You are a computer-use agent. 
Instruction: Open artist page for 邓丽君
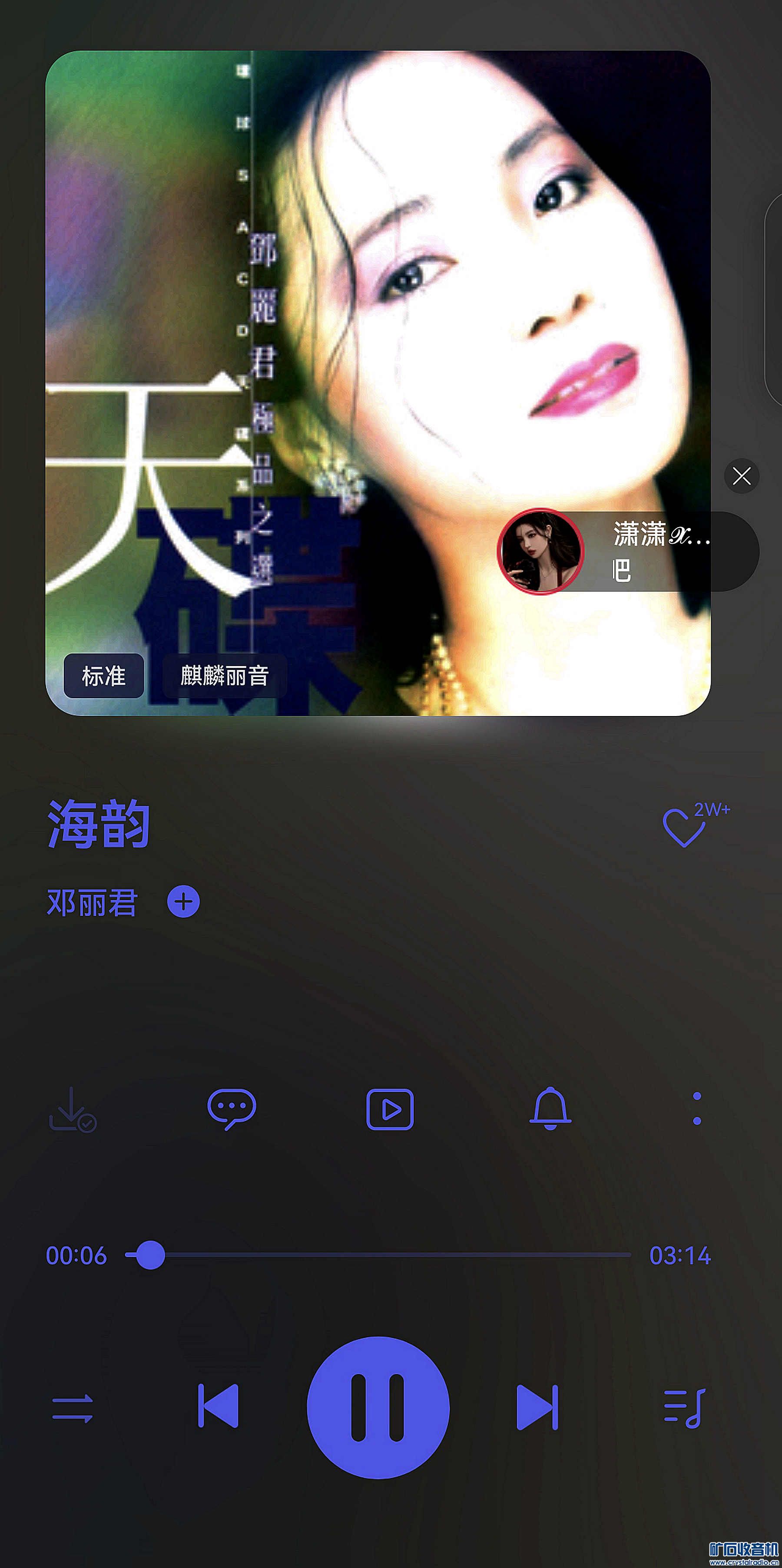[92, 902]
